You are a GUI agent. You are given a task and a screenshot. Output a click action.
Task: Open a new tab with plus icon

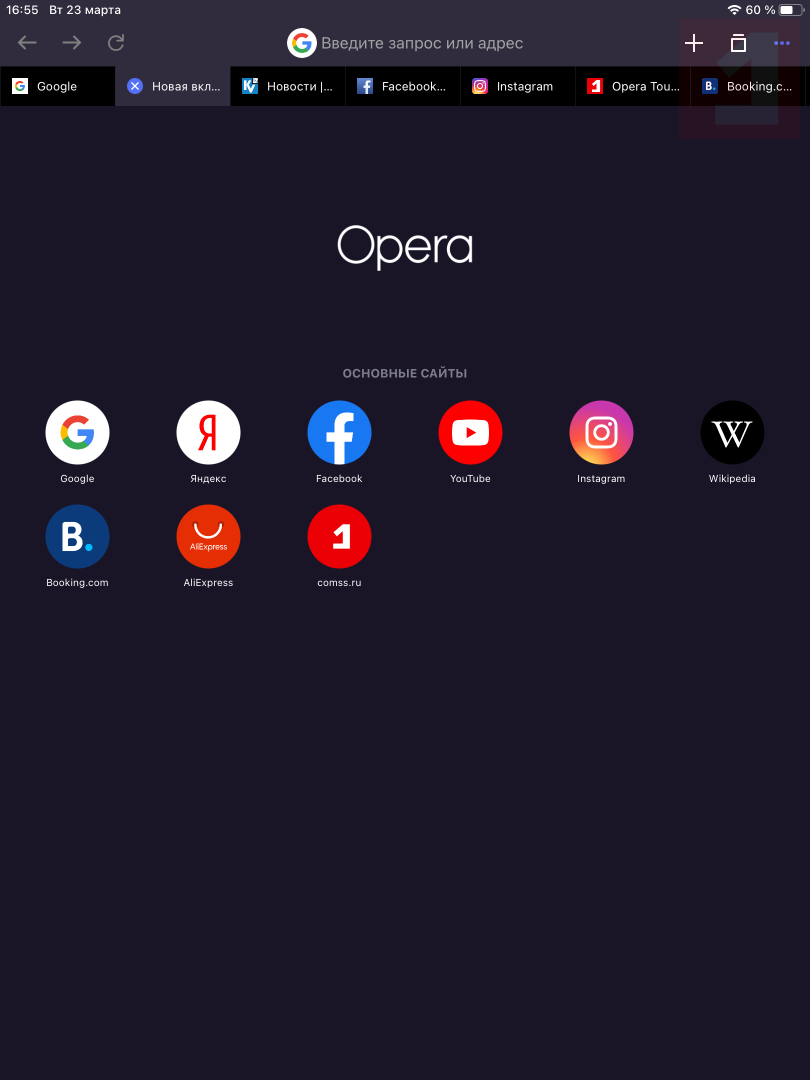(x=694, y=43)
